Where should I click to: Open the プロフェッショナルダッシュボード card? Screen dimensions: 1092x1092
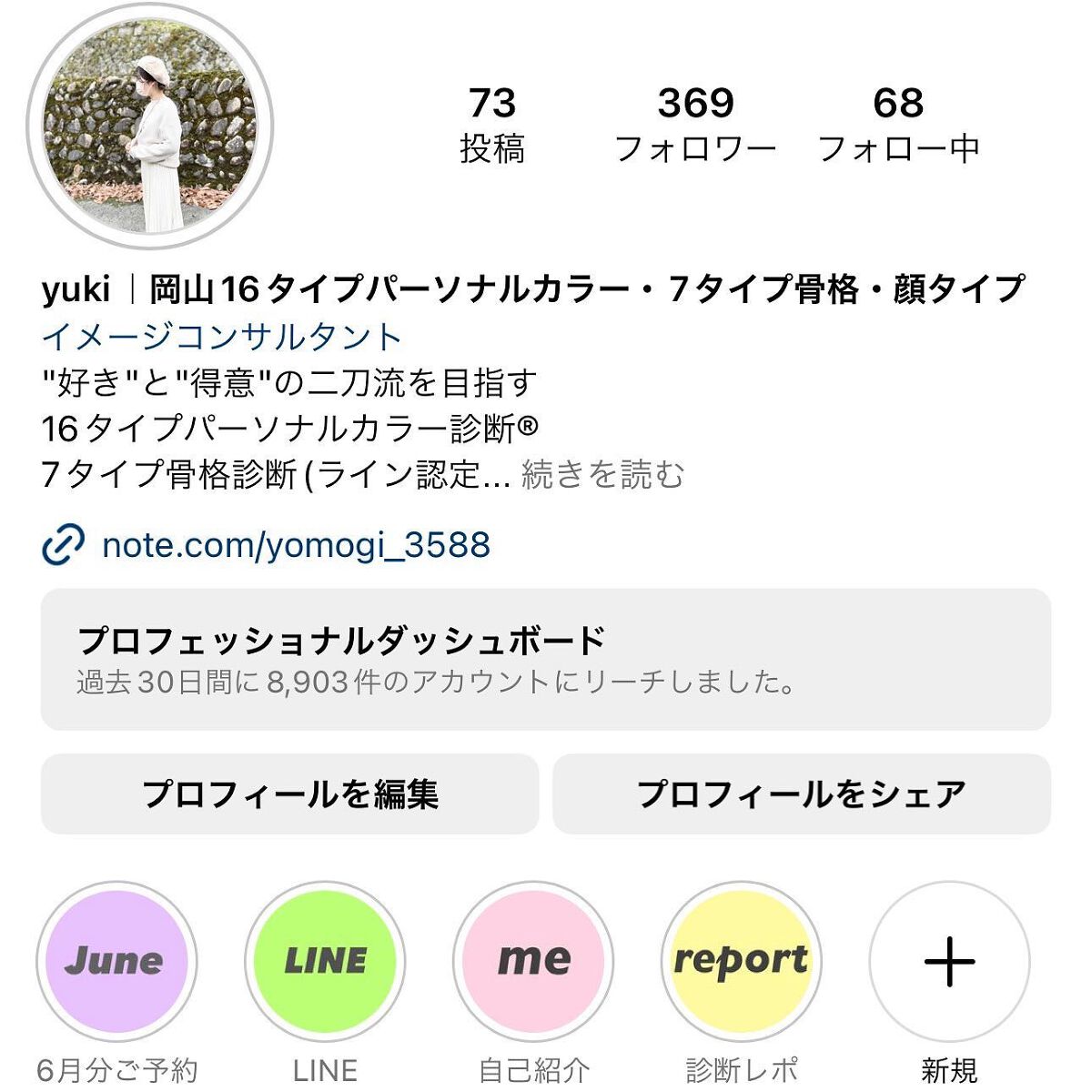(545, 659)
